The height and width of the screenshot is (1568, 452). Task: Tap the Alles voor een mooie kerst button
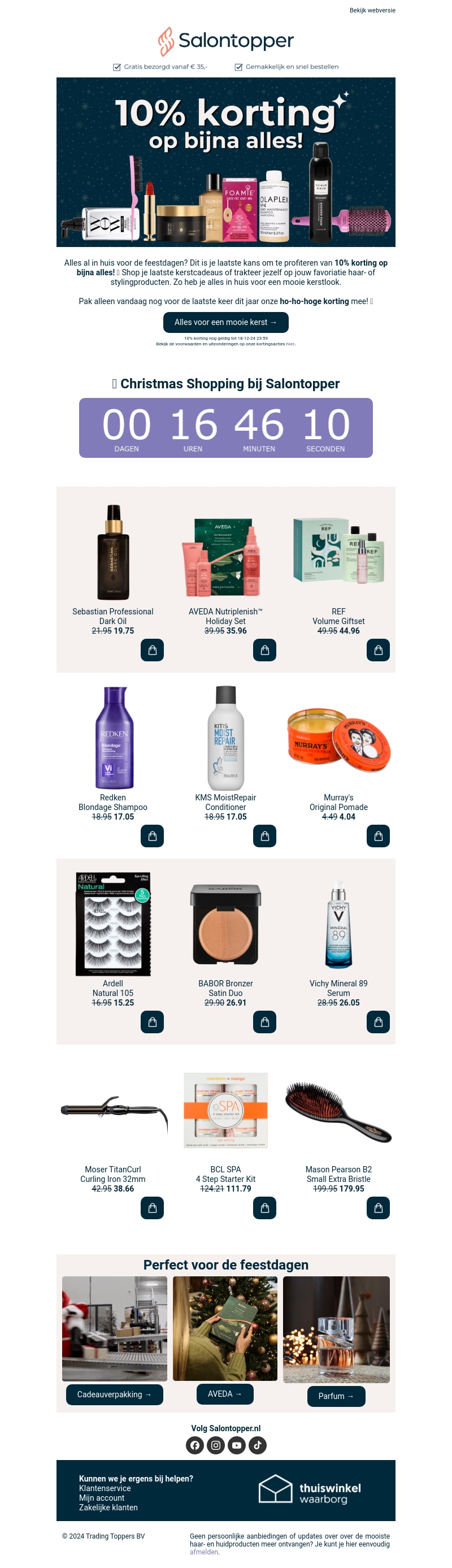[225, 322]
